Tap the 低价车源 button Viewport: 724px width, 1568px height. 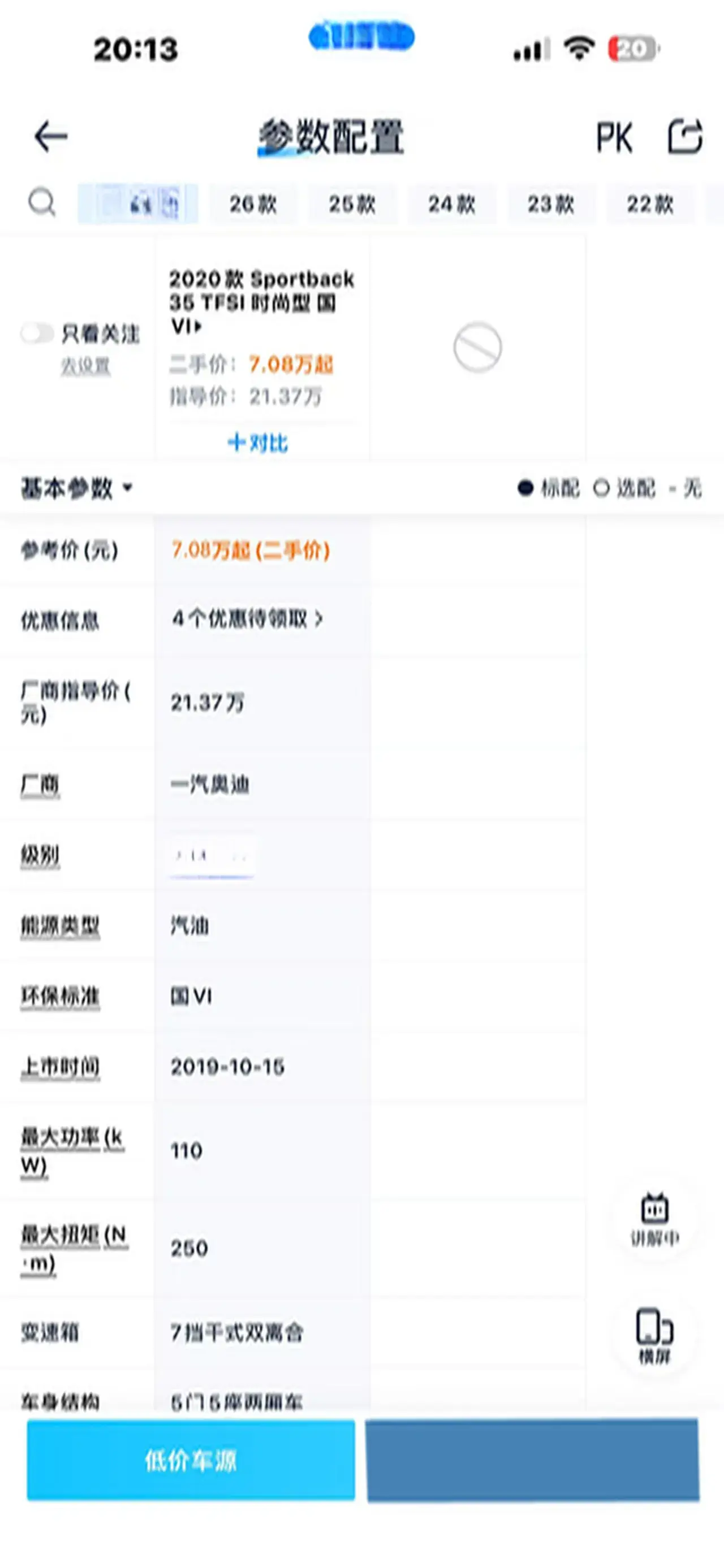191,1459
